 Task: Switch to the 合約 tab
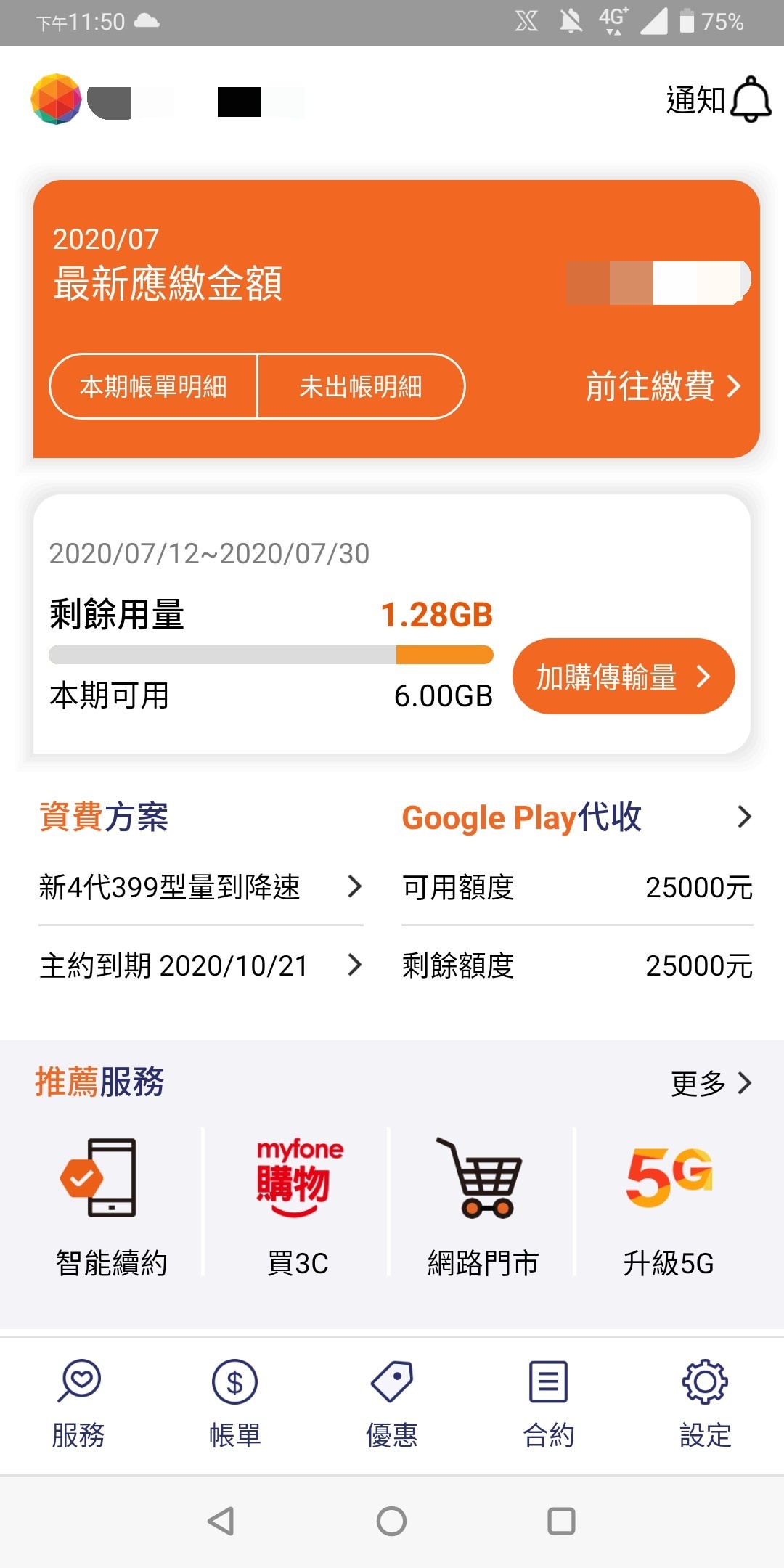[x=548, y=1405]
